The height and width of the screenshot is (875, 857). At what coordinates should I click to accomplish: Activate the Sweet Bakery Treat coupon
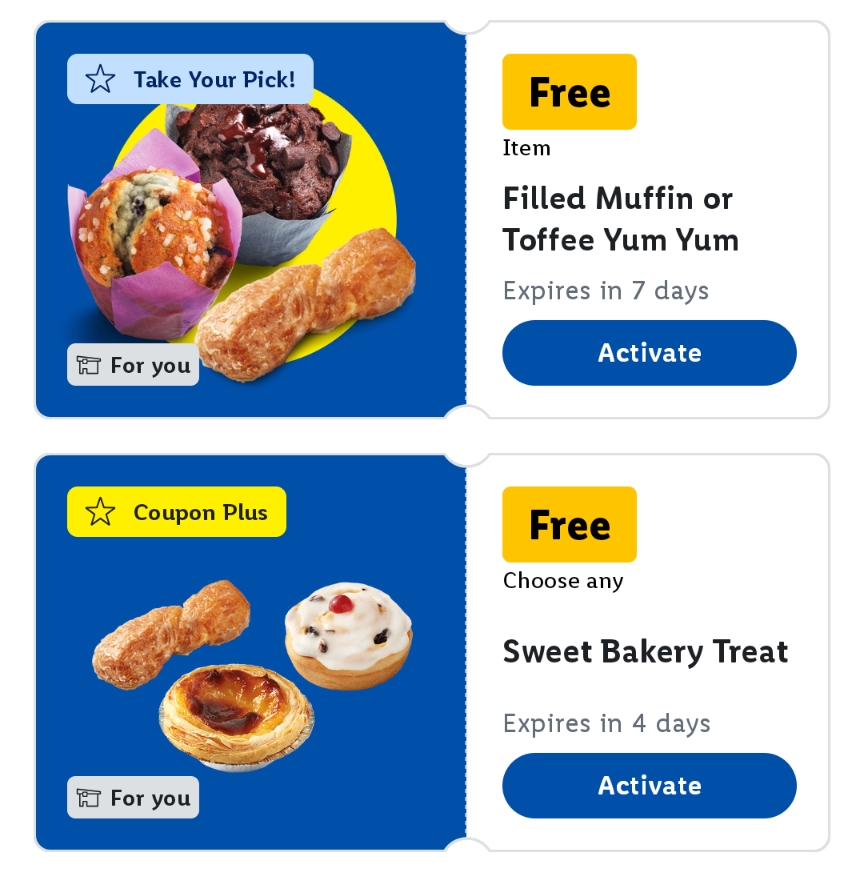649,786
